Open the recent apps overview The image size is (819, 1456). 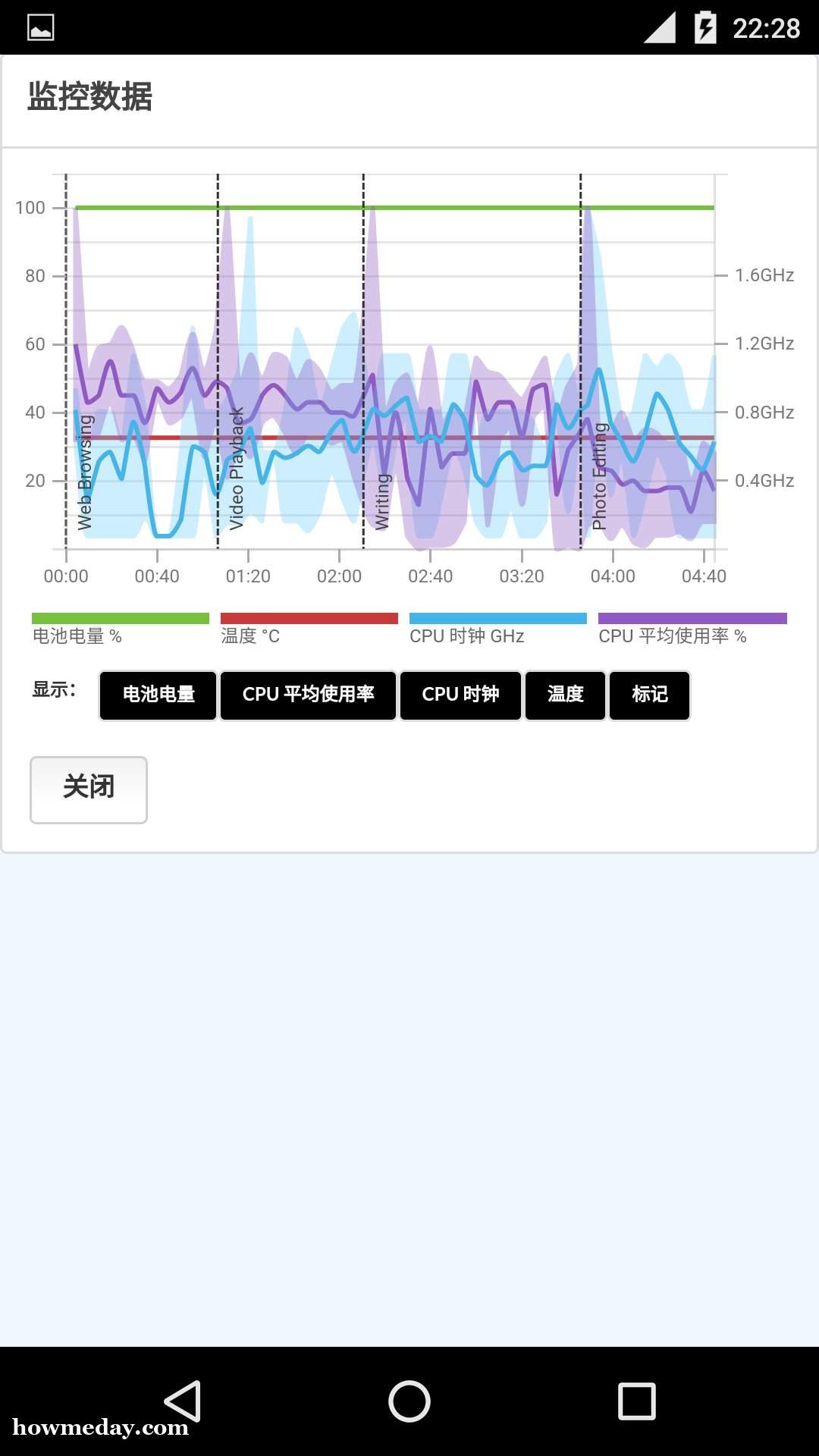[637, 1401]
